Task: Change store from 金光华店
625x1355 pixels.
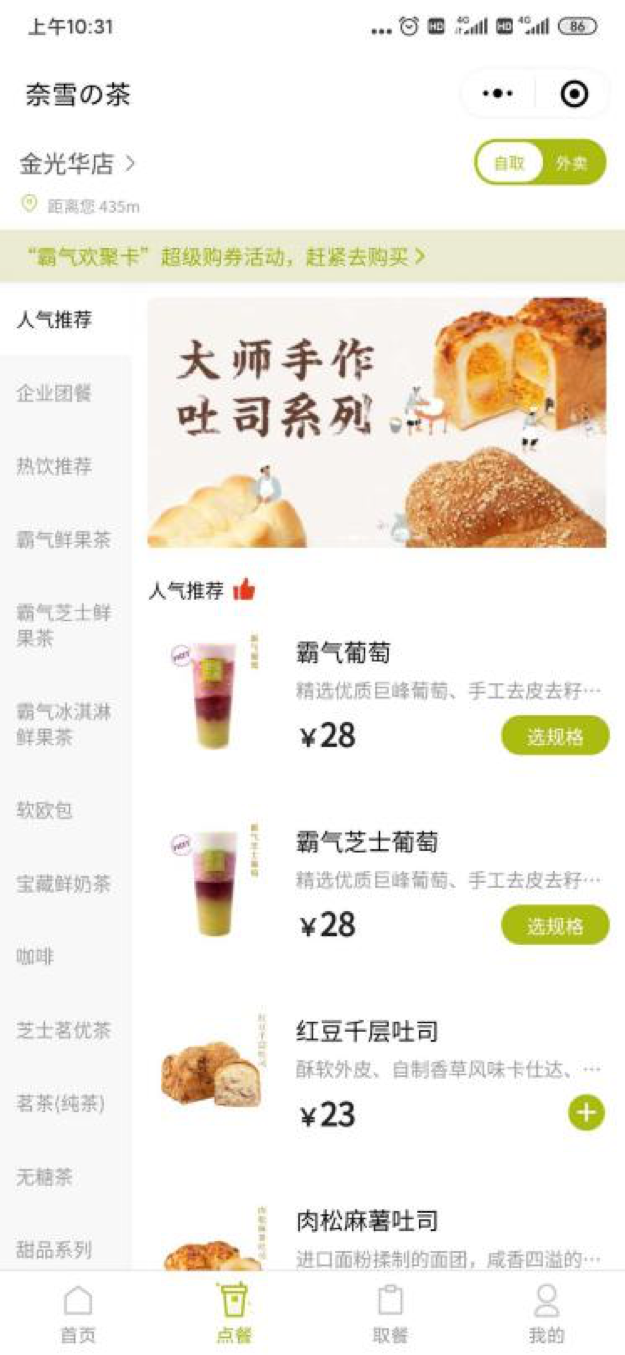Action: [x=78, y=163]
